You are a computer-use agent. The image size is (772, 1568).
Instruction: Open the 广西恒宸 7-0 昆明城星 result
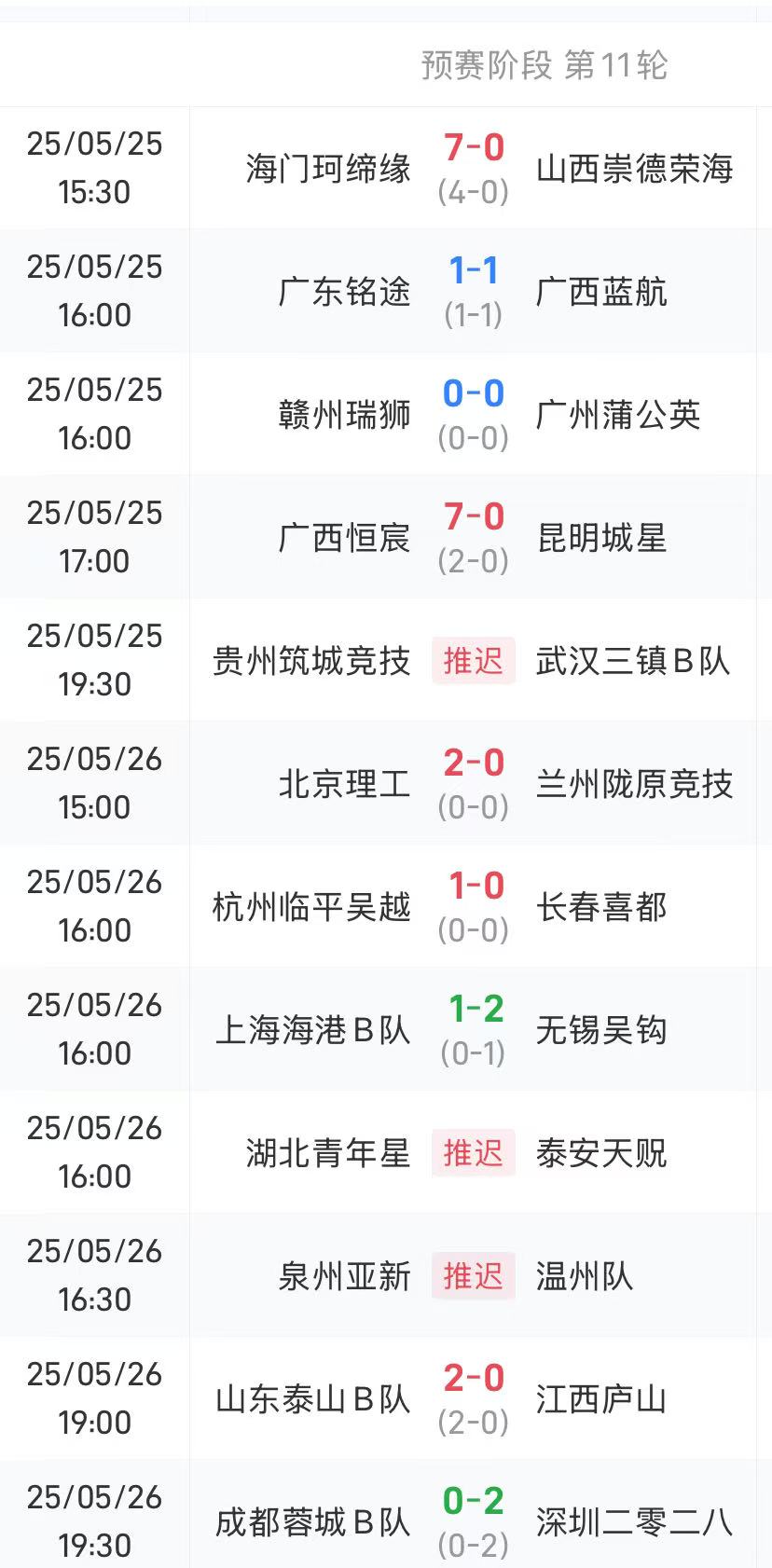click(386, 537)
